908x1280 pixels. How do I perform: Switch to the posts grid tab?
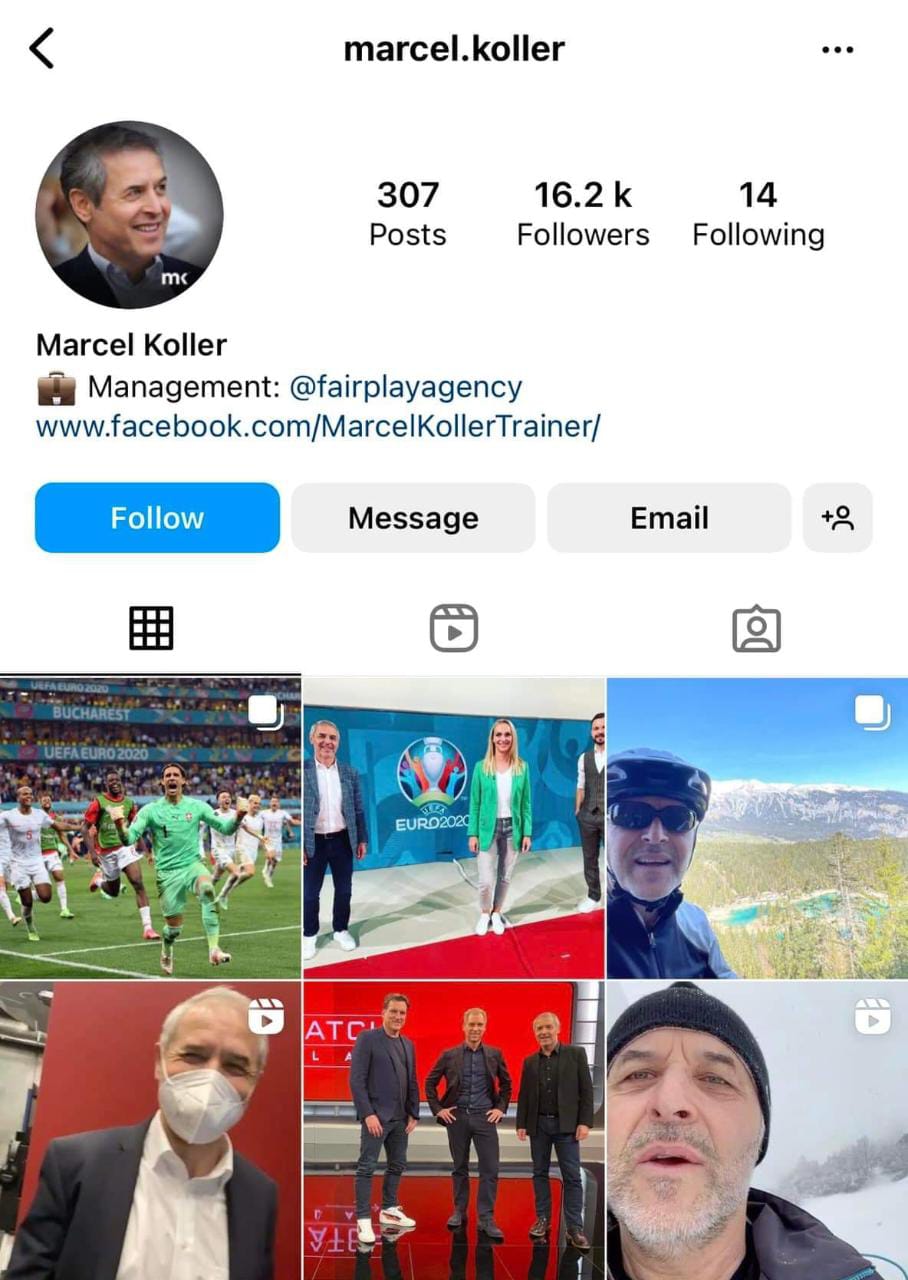point(151,629)
